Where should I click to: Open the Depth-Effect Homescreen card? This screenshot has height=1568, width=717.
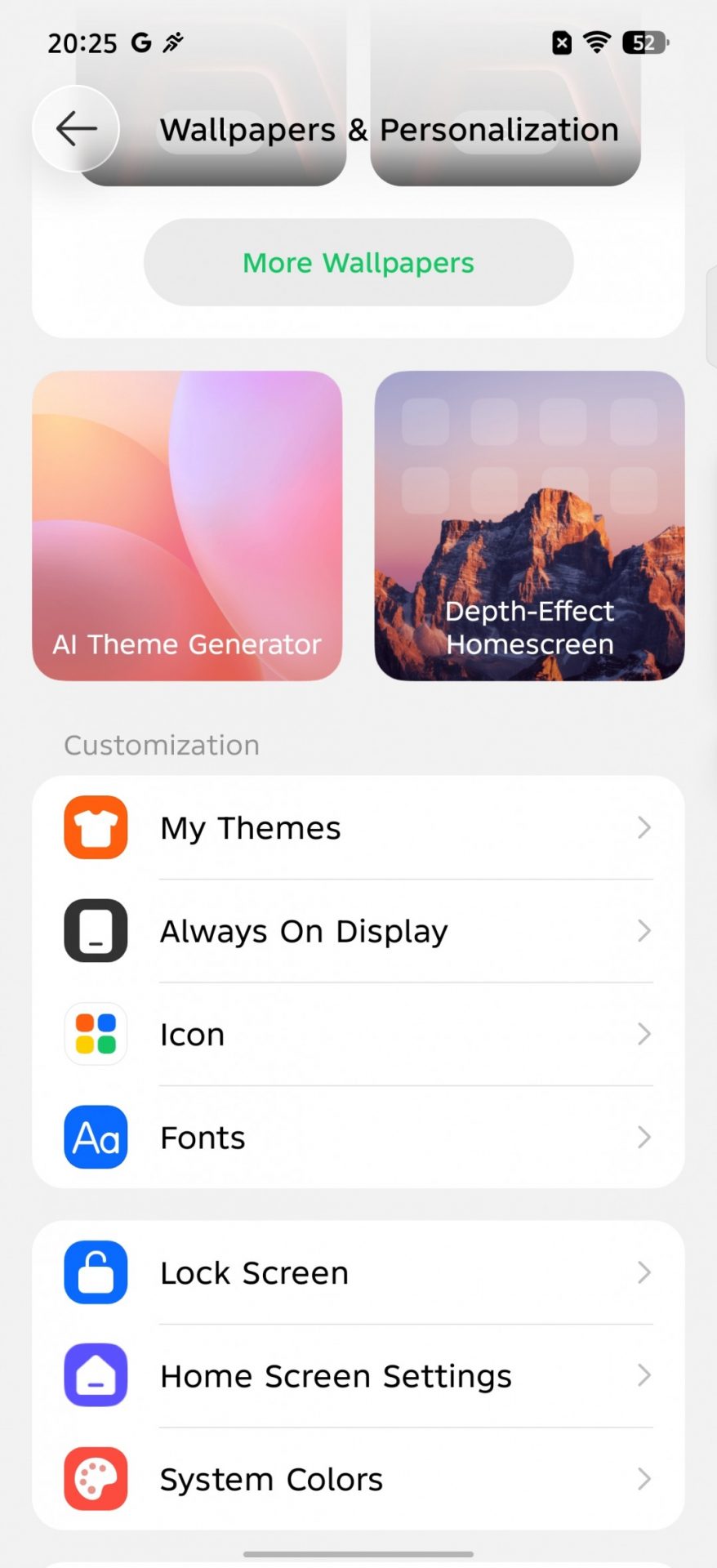click(x=529, y=526)
